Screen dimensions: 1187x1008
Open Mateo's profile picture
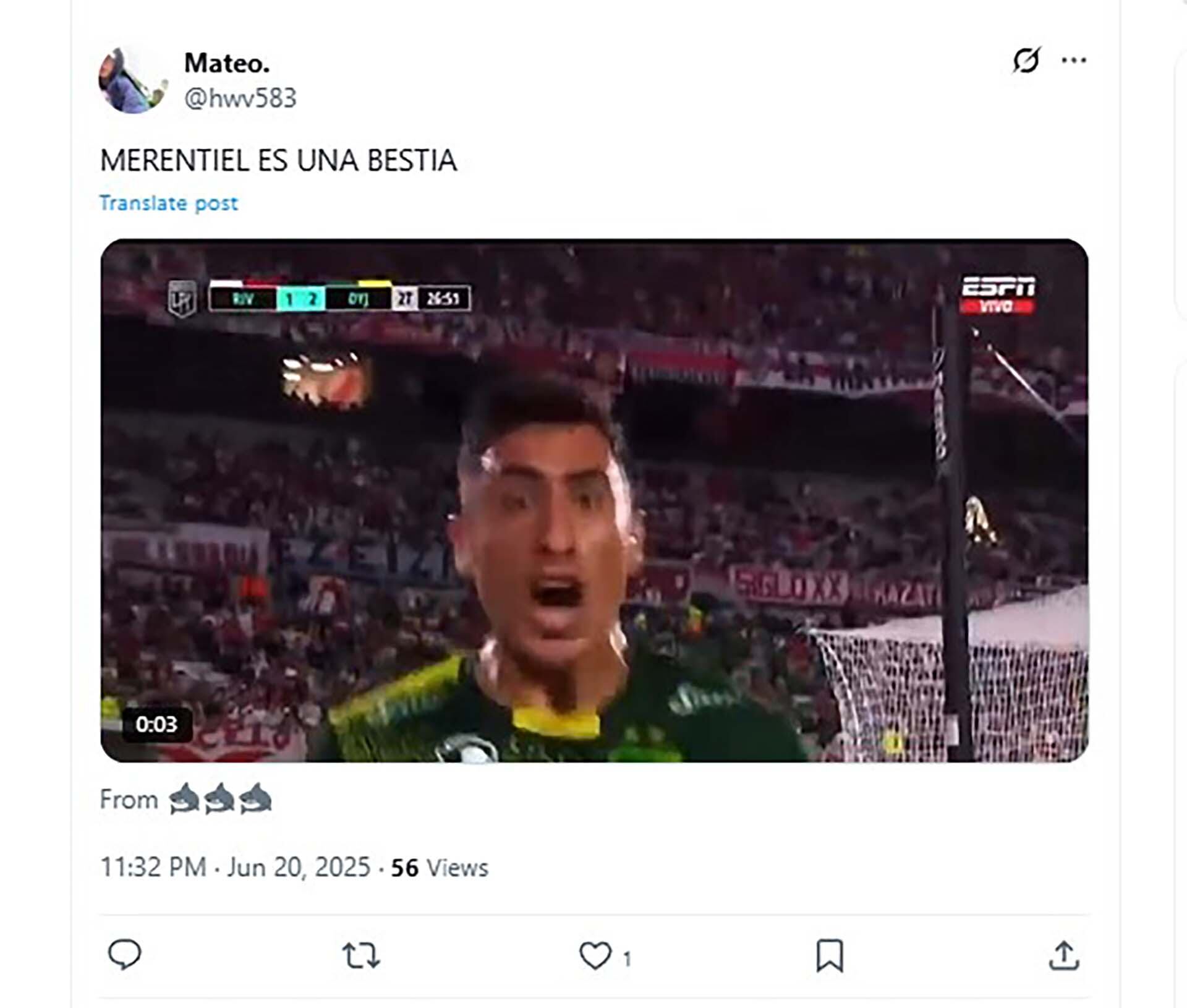click(x=132, y=80)
